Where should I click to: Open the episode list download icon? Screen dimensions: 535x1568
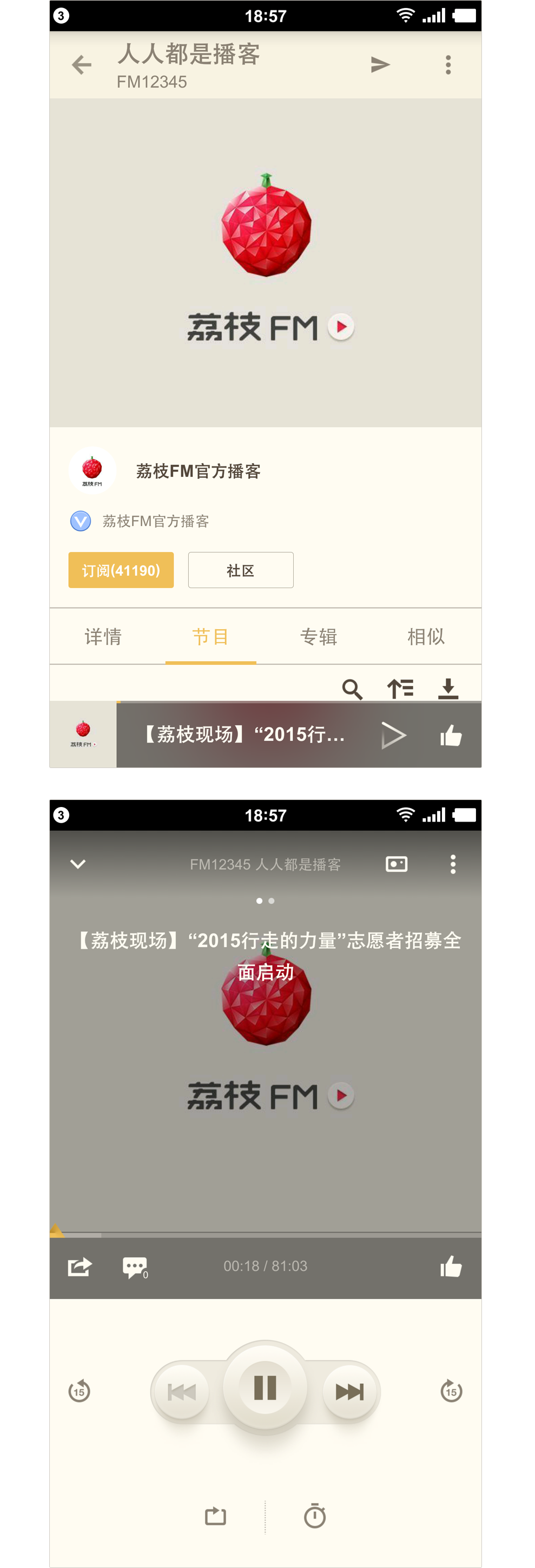(448, 689)
